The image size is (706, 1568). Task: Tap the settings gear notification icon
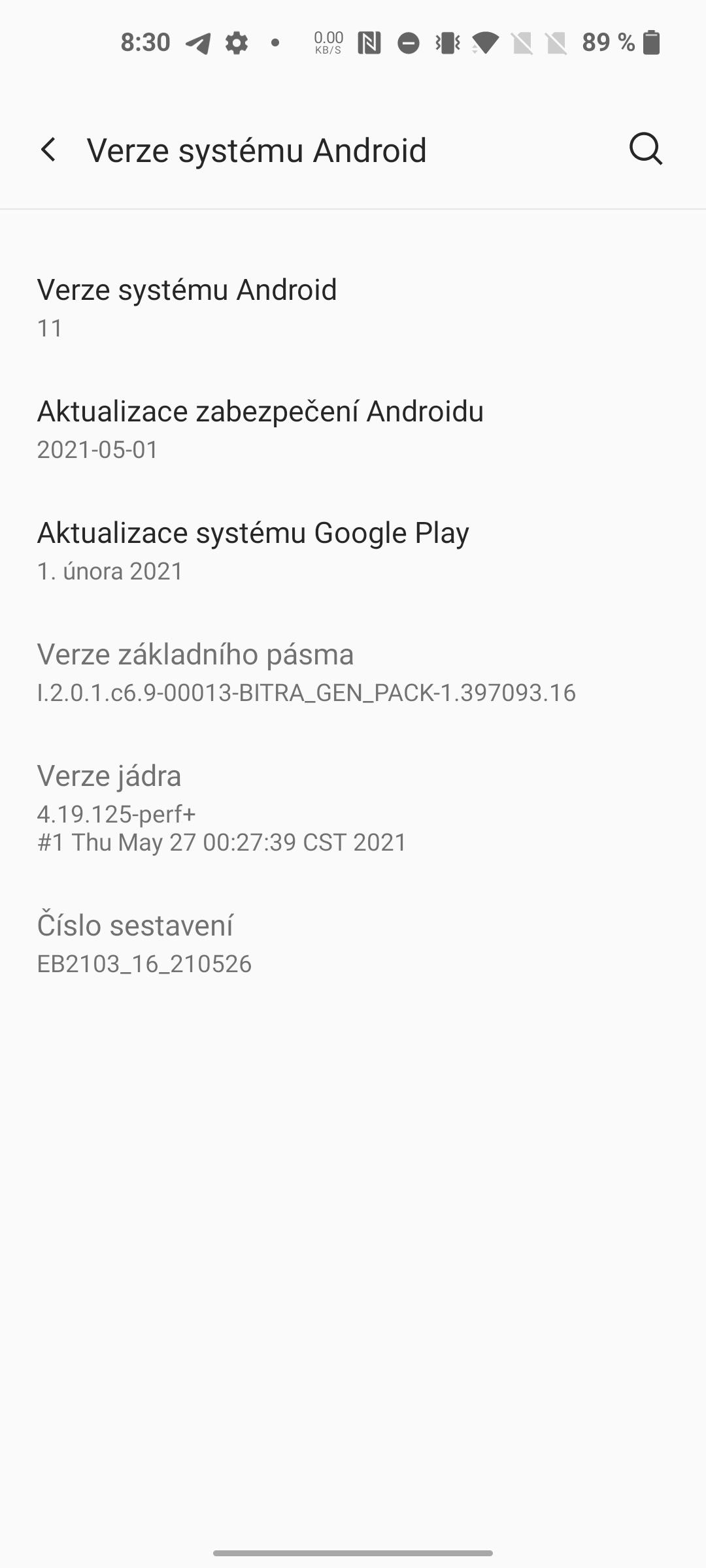(235, 42)
